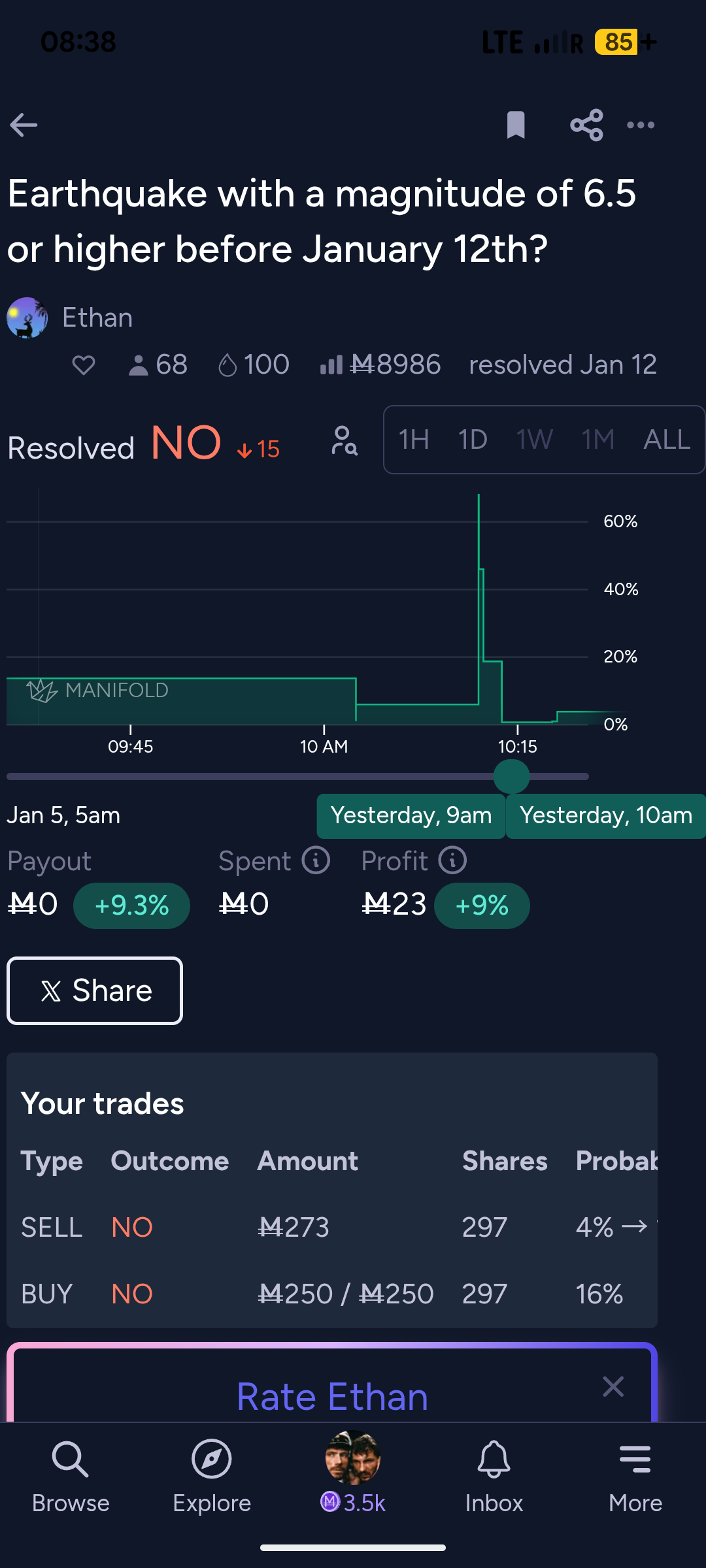Screen dimensions: 706x1568
Task: Go back using the arrow icon
Action: click(x=24, y=125)
